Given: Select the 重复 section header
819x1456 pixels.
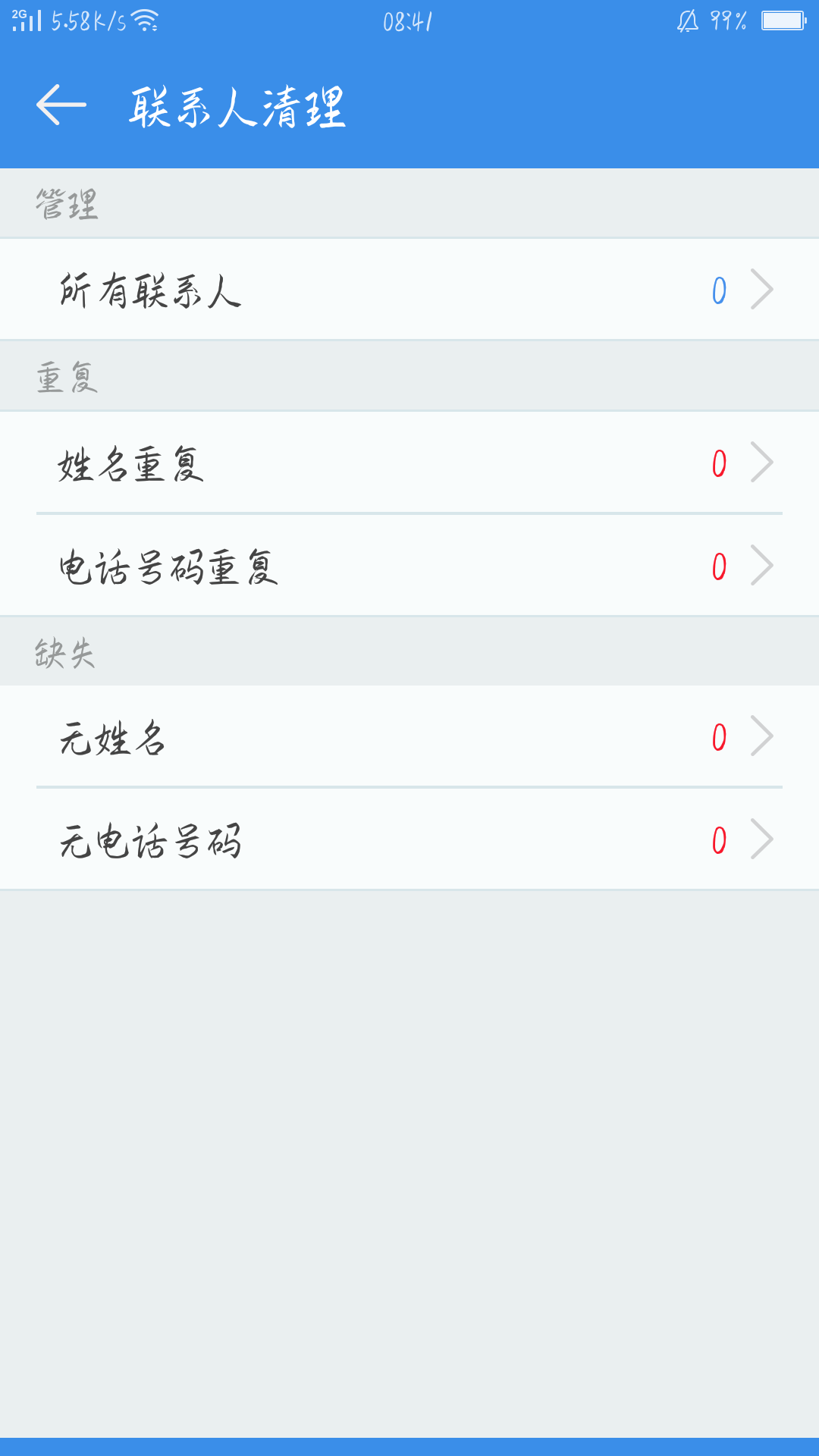Looking at the screenshot, I should [66, 377].
